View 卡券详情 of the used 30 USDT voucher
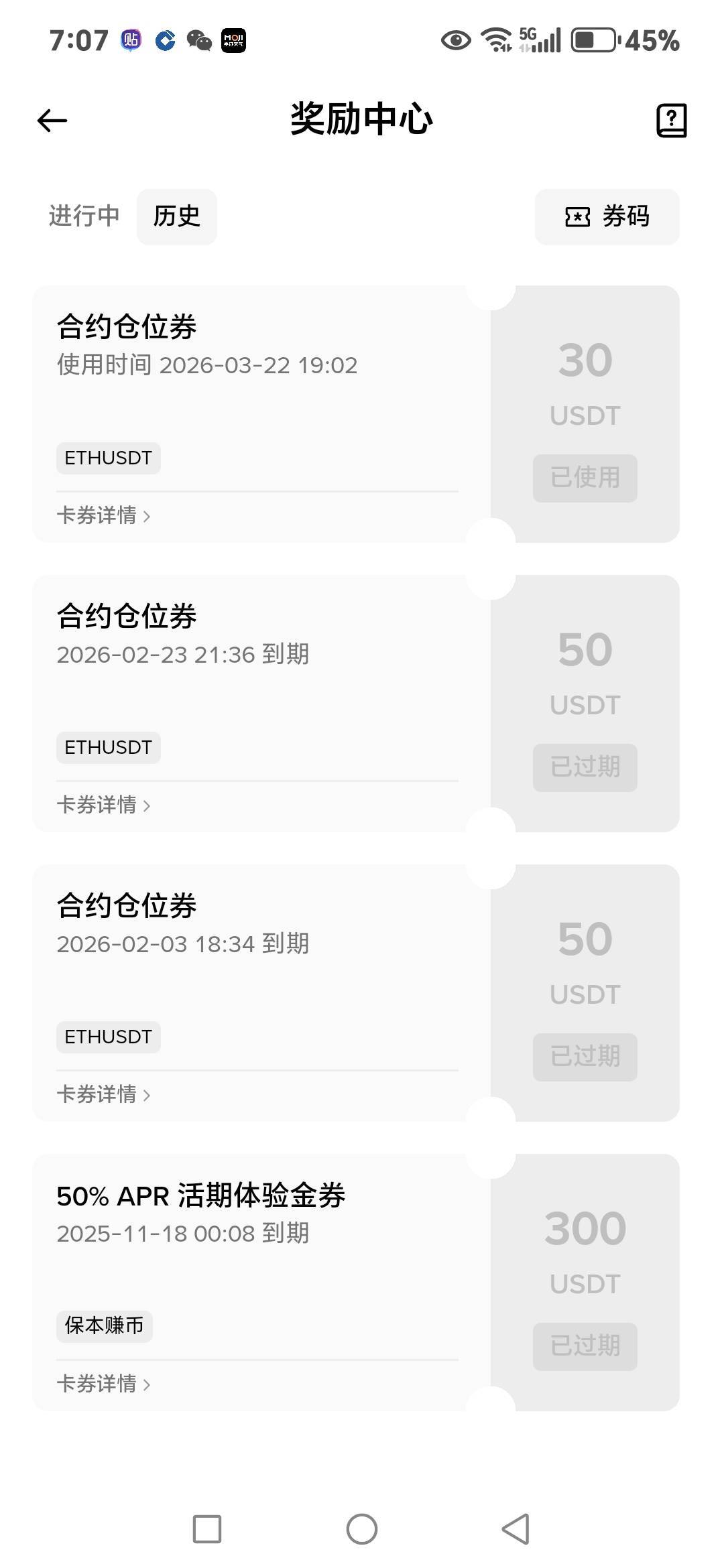724x1568 pixels. tap(104, 515)
